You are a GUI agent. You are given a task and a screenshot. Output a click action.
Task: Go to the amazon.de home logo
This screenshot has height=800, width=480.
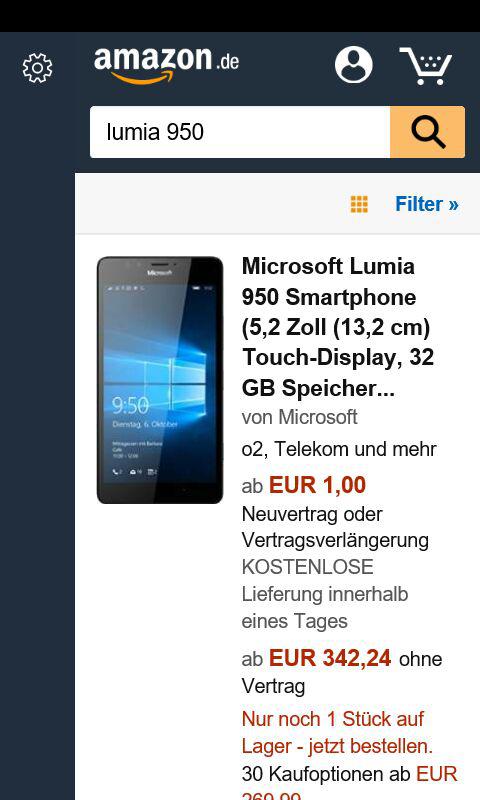(166, 65)
